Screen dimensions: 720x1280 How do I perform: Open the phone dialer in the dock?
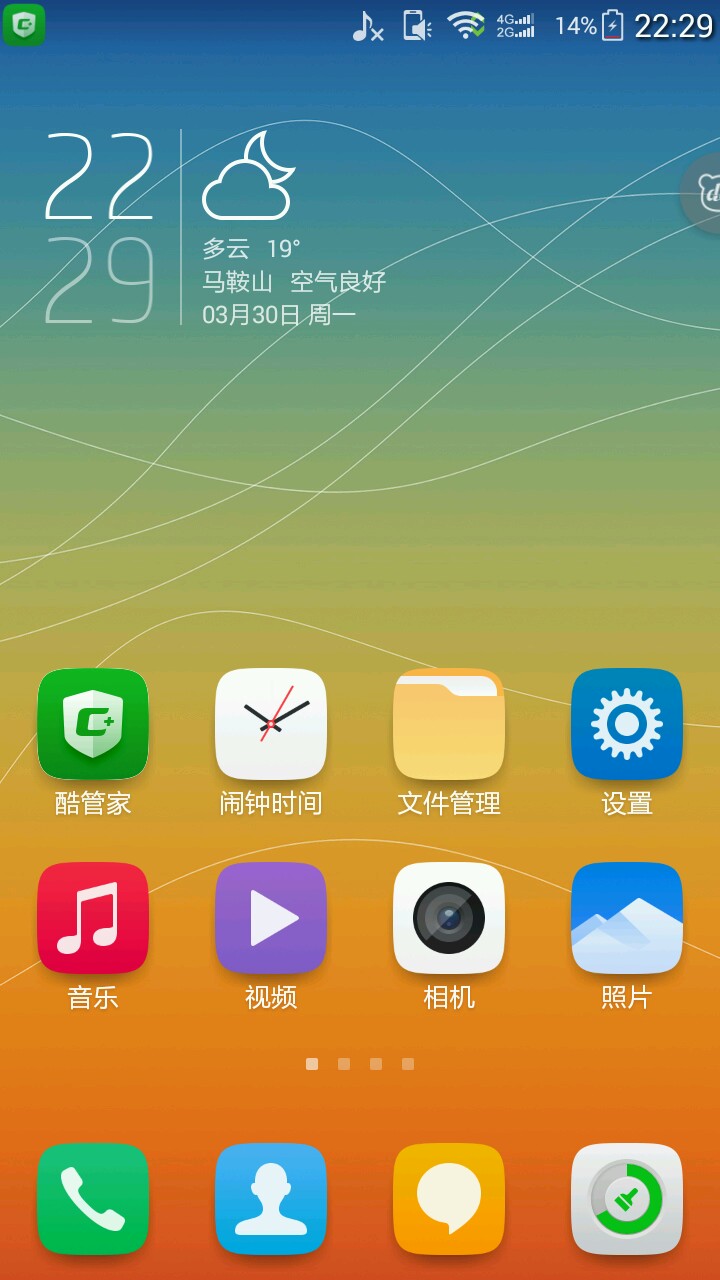point(93,1198)
